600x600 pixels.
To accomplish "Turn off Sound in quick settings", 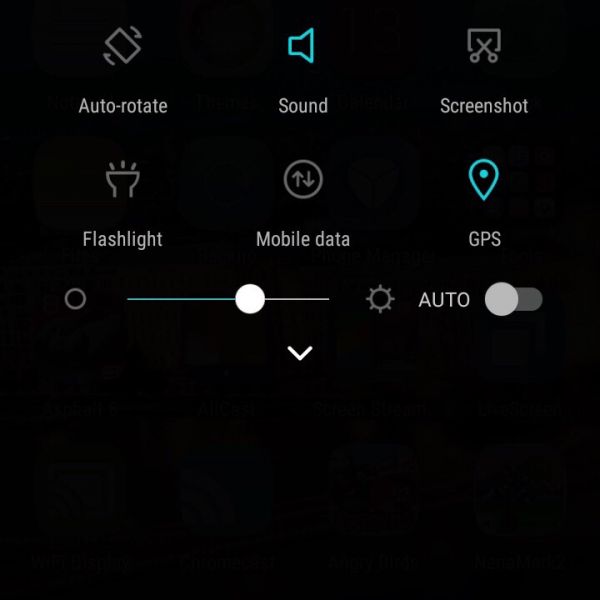I will pyautogui.click(x=302, y=47).
